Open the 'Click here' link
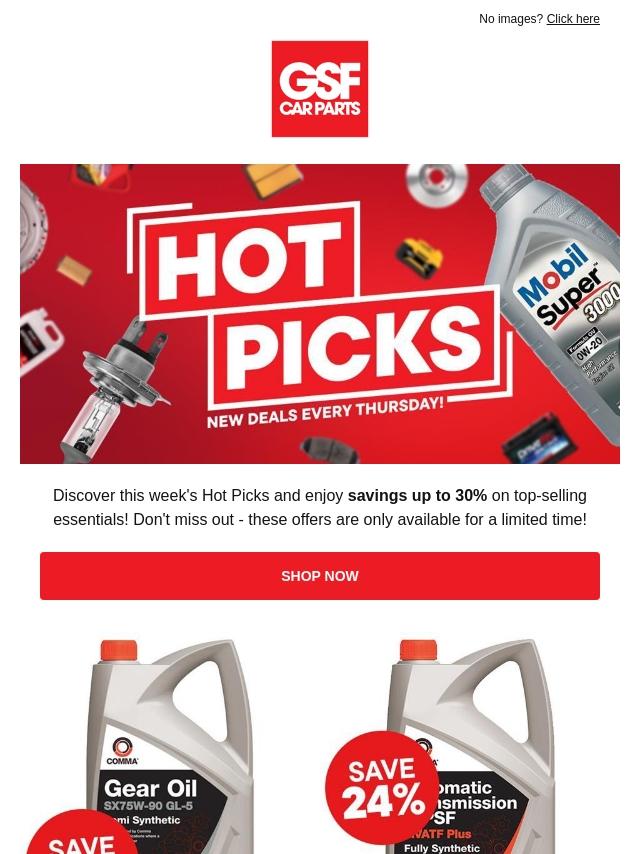 pos(572,19)
